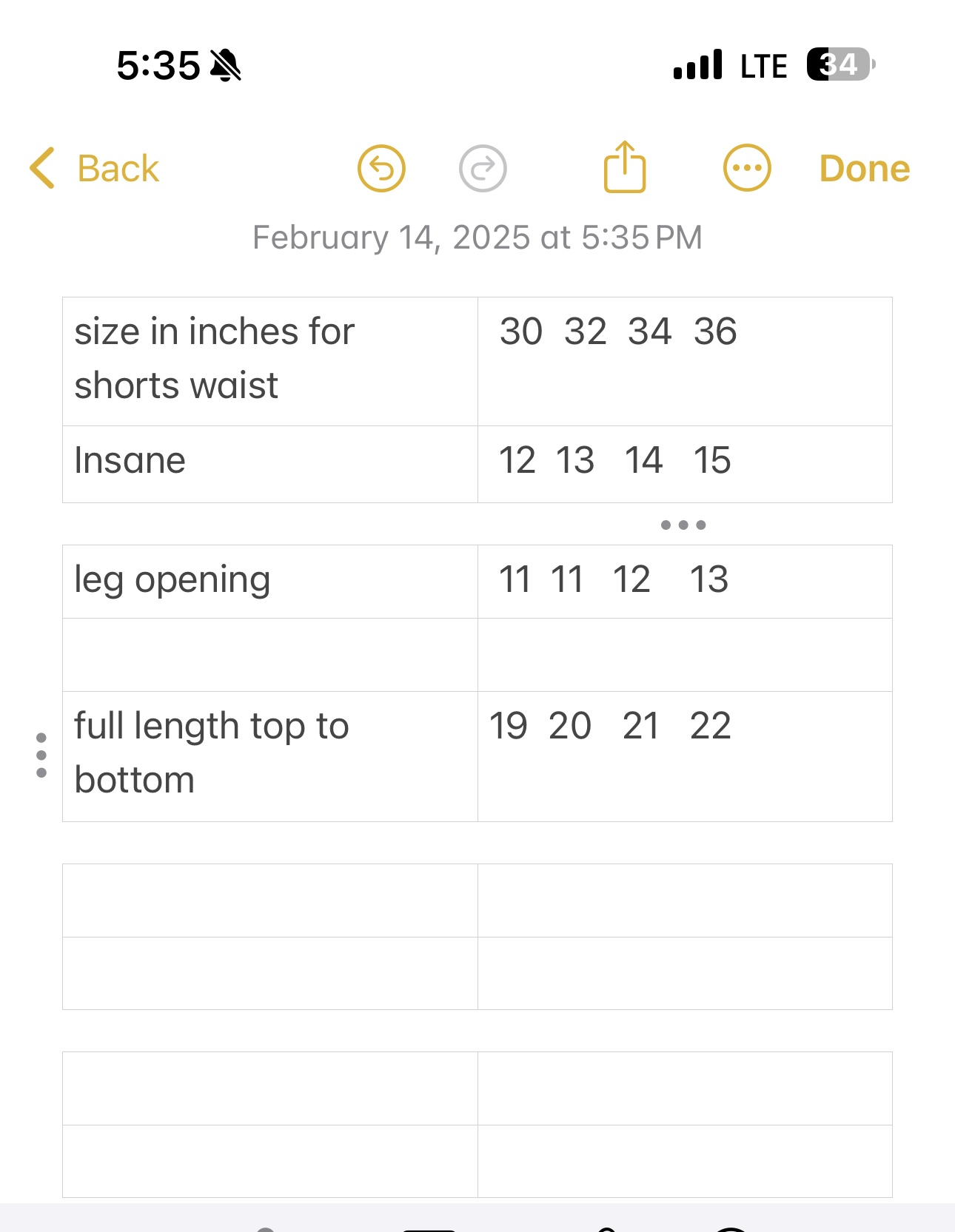Open the more options ellipsis menu

(x=746, y=168)
